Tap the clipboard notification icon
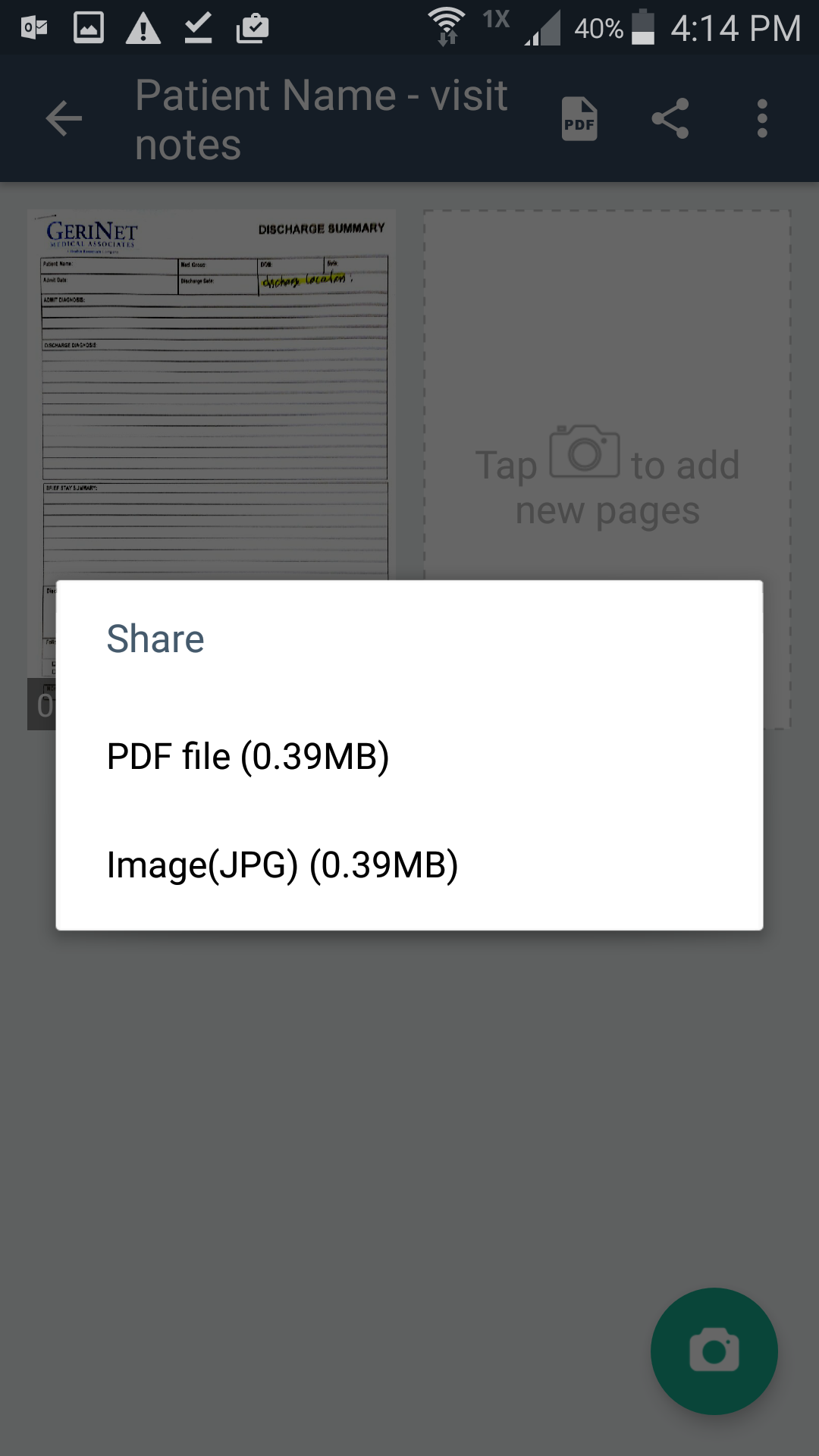This screenshot has width=819, height=1456. pos(255,25)
